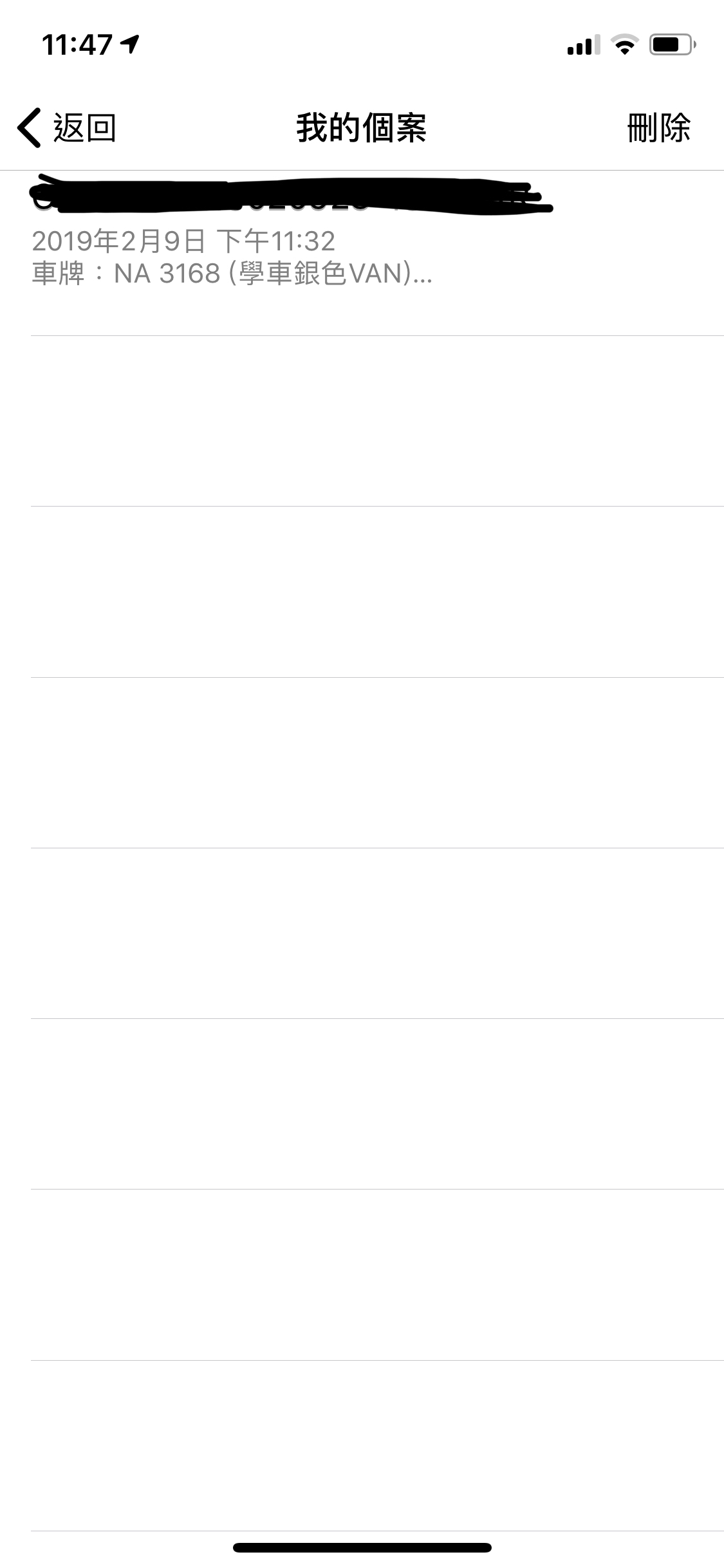Go back using the 返回 button
Screen dimensions: 724x1568
[66, 127]
